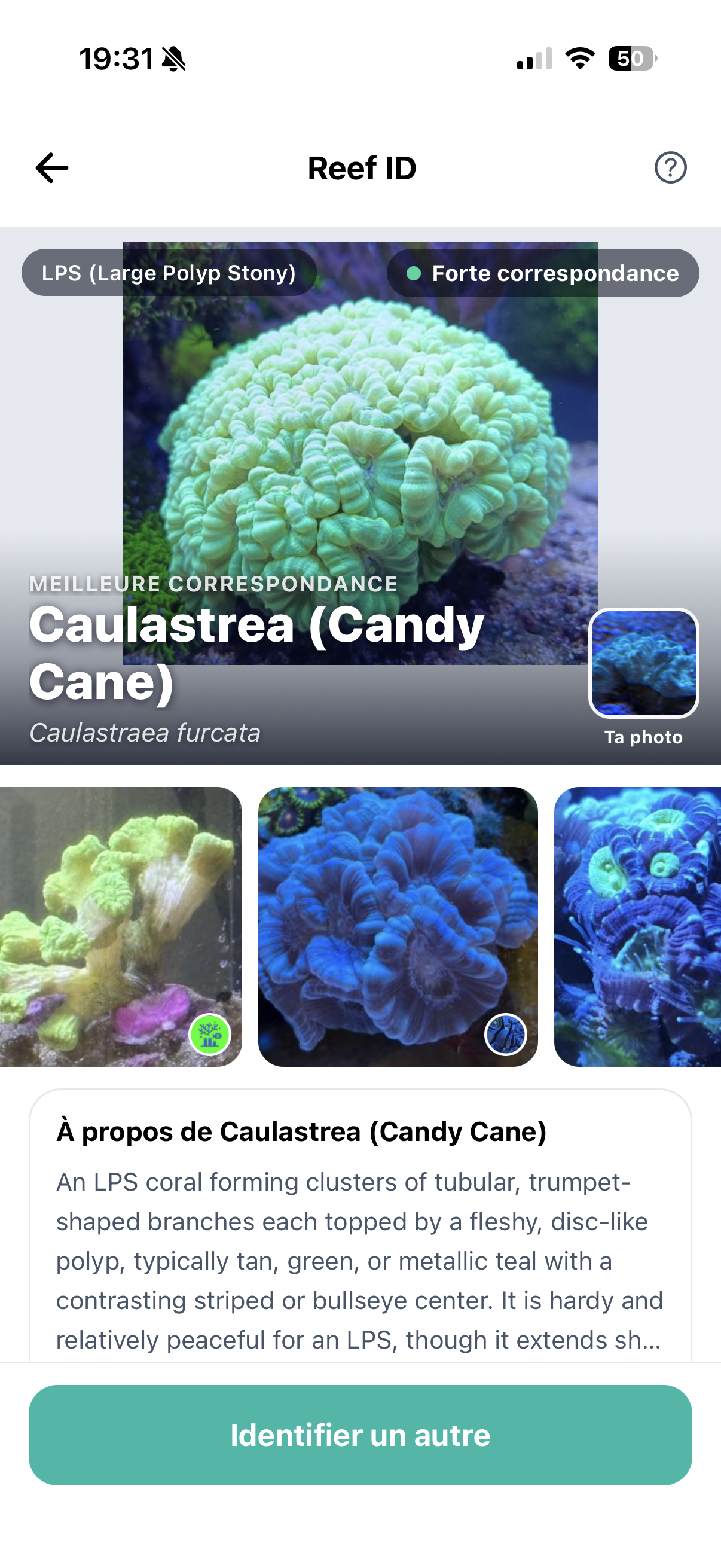Go back using the arrow icon
721x1568 pixels.
[52, 168]
